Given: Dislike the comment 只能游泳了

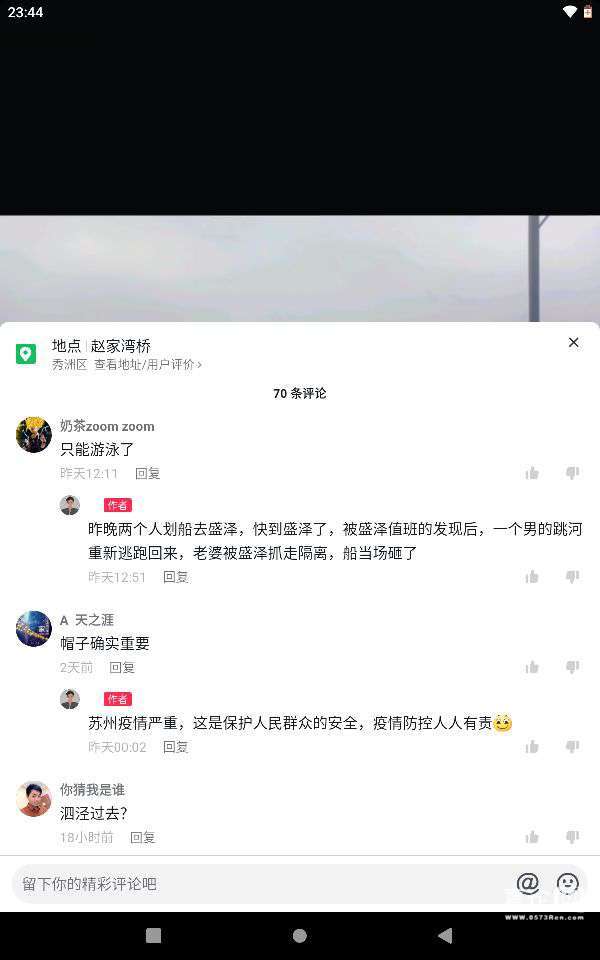Looking at the screenshot, I should pyautogui.click(x=572, y=473).
